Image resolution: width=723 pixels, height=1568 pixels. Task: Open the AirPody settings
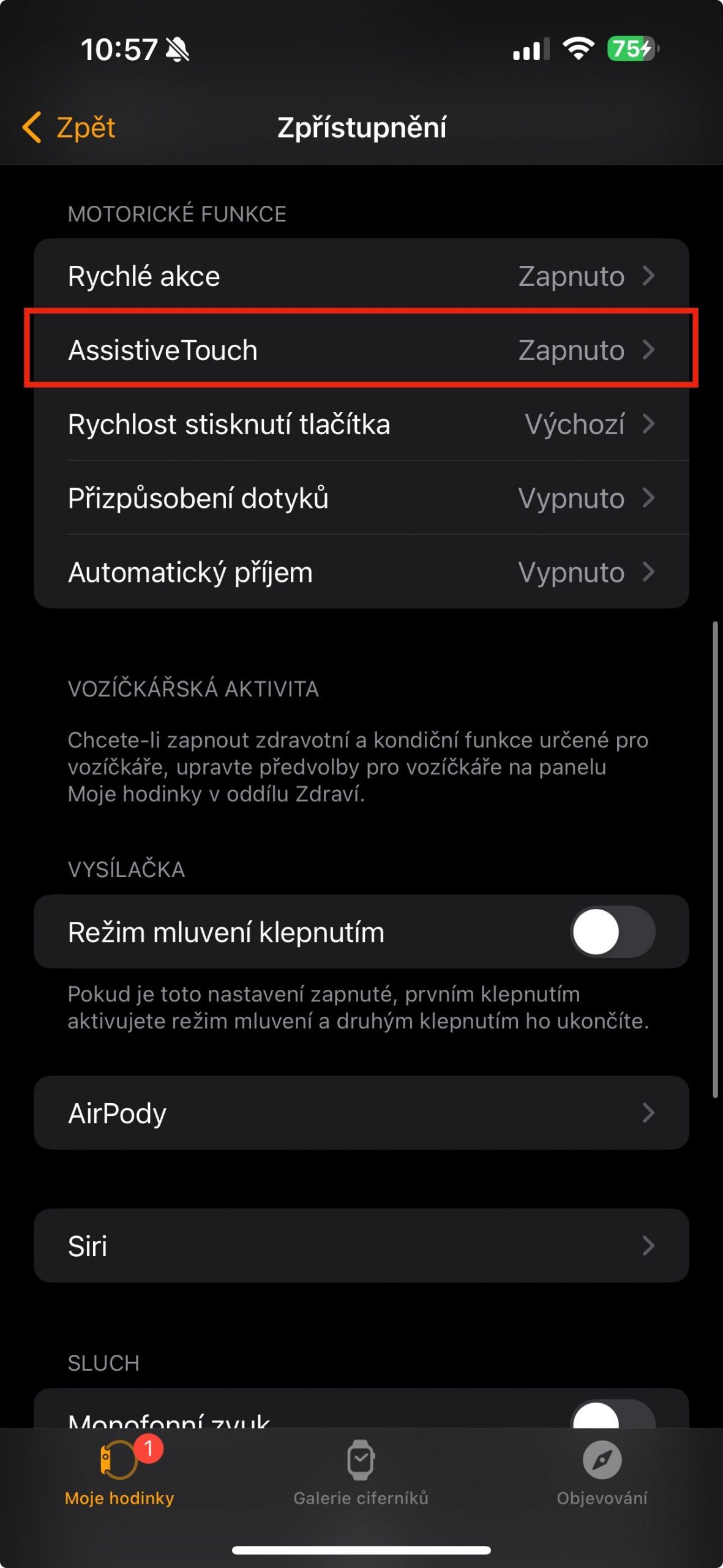pyautogui.click(x=361, y=1113)
